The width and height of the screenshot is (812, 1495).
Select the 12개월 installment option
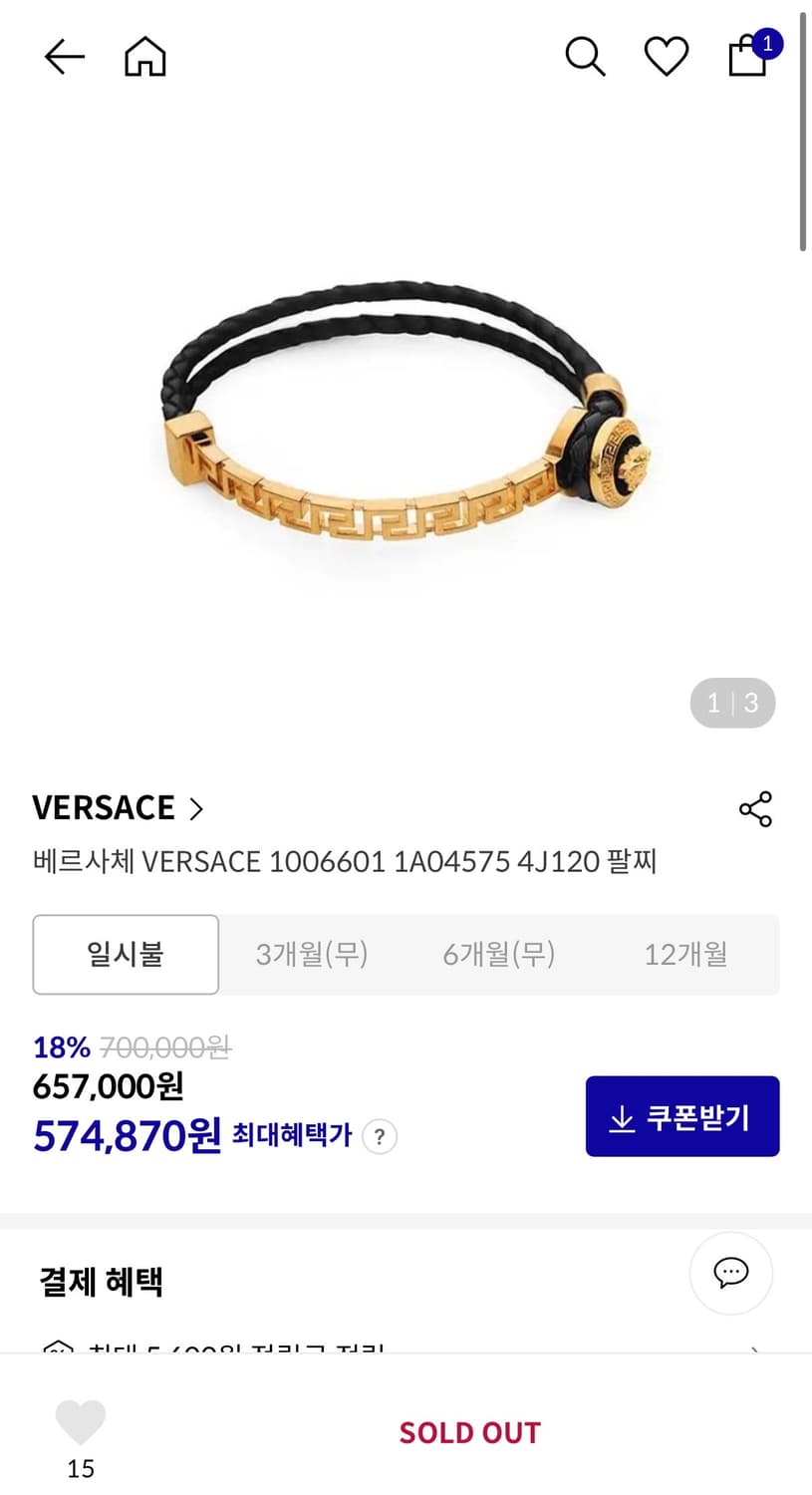tap(685, 954)
